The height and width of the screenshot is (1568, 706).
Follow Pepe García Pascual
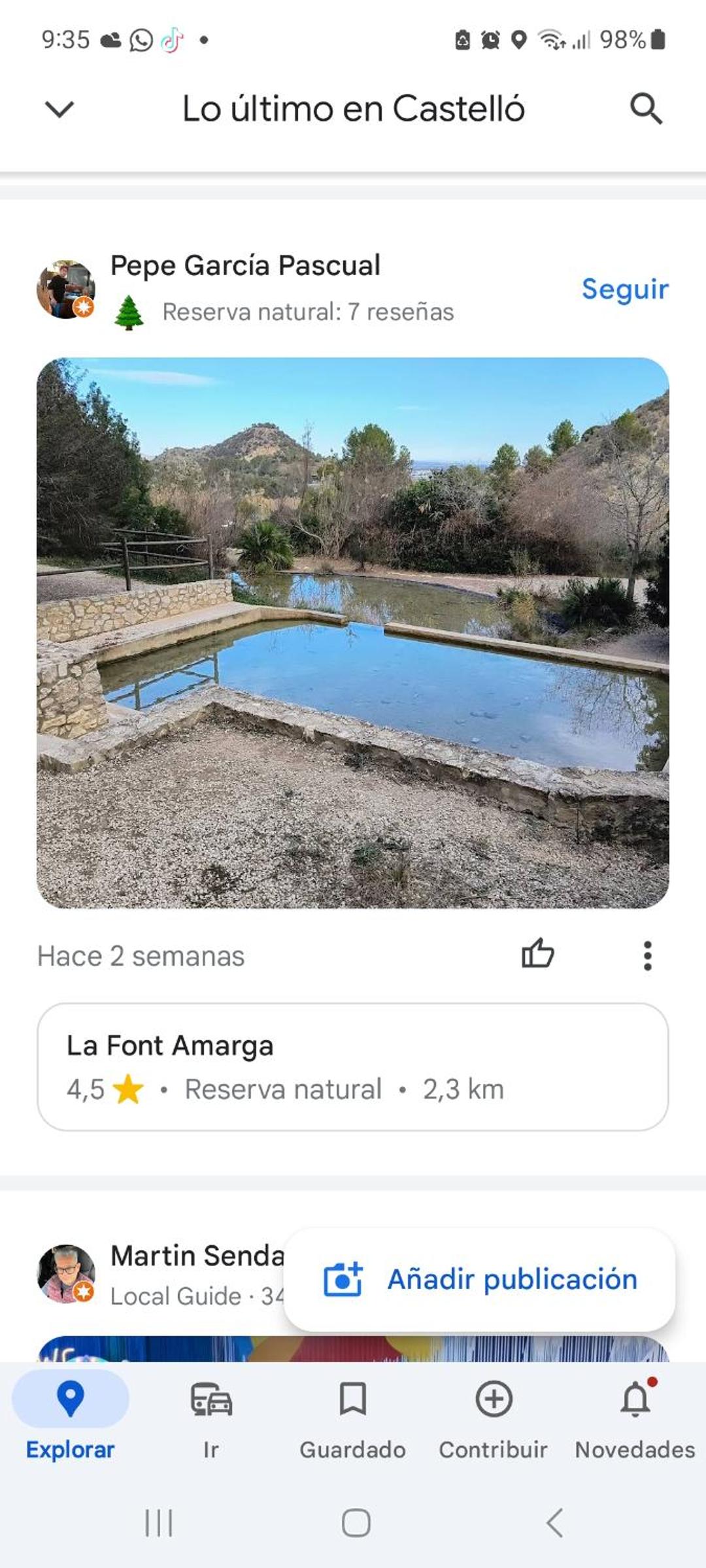pyautogui.click(x=625, y=289)
